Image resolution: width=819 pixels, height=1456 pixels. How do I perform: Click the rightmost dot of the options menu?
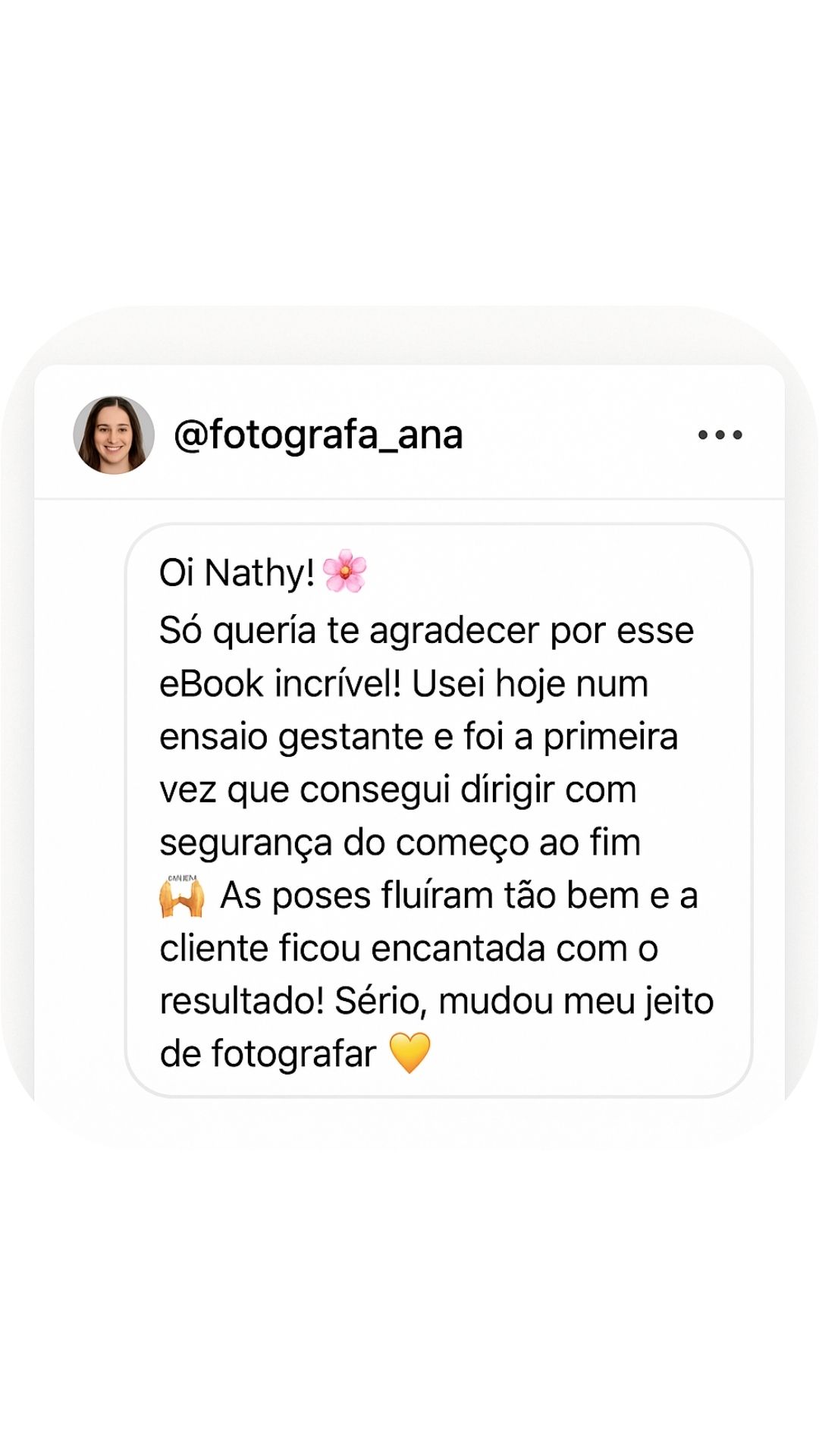[x=737, y=433]
